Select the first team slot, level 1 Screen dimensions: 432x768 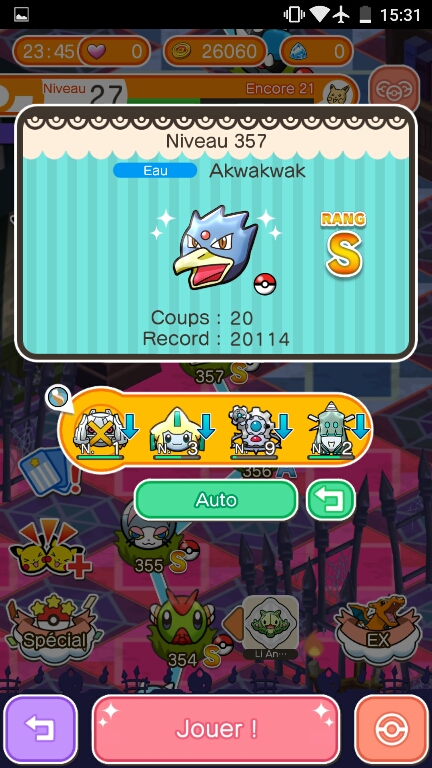point(100,431)
